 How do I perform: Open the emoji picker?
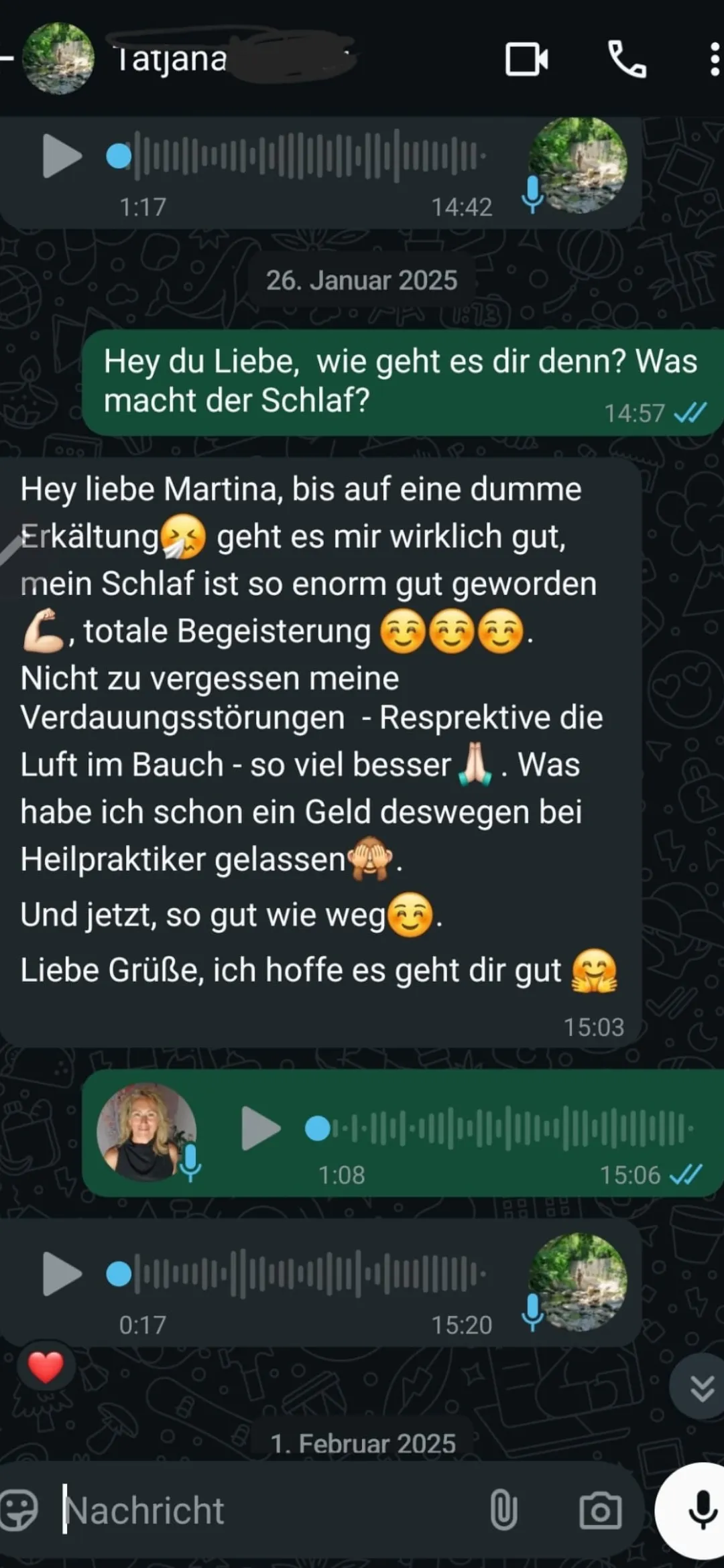coord(19,1510)
